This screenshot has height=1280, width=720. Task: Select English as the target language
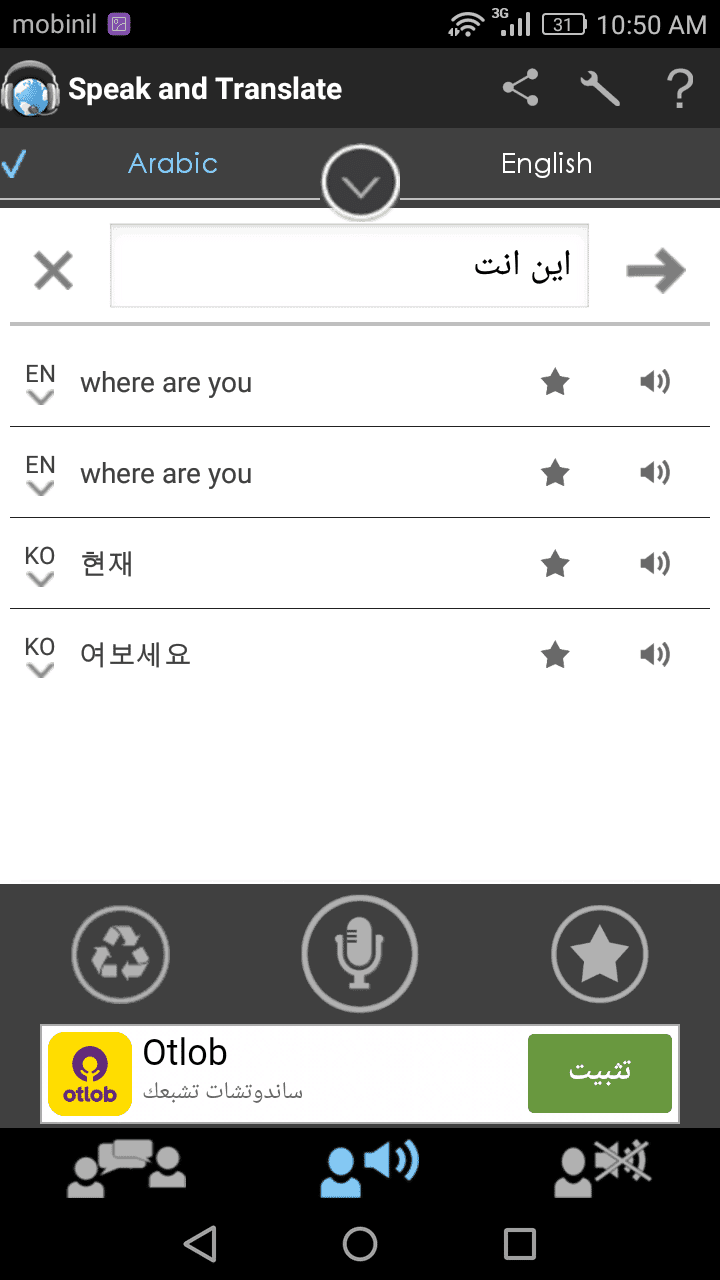pos(546,164)
